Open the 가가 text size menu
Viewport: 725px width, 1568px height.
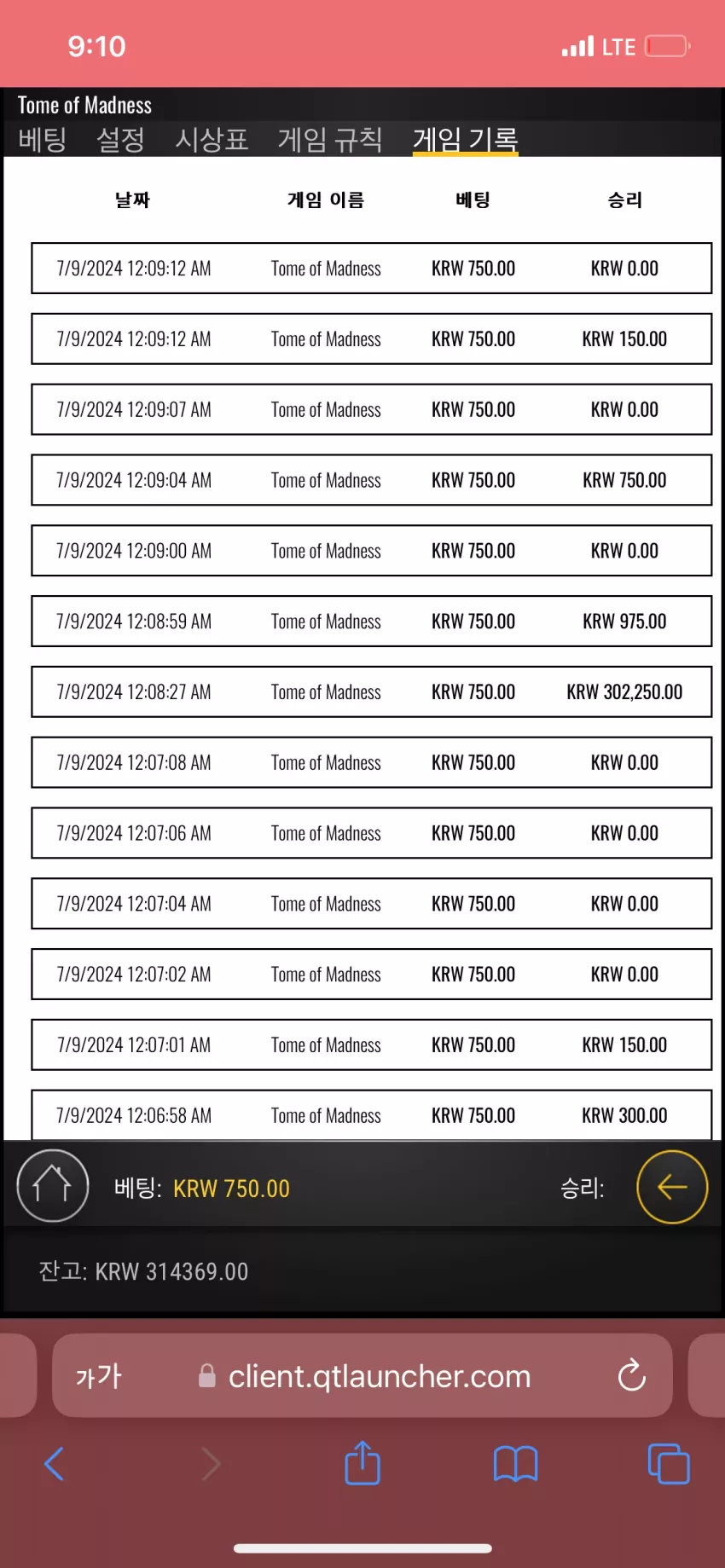tap(99, 1375)
